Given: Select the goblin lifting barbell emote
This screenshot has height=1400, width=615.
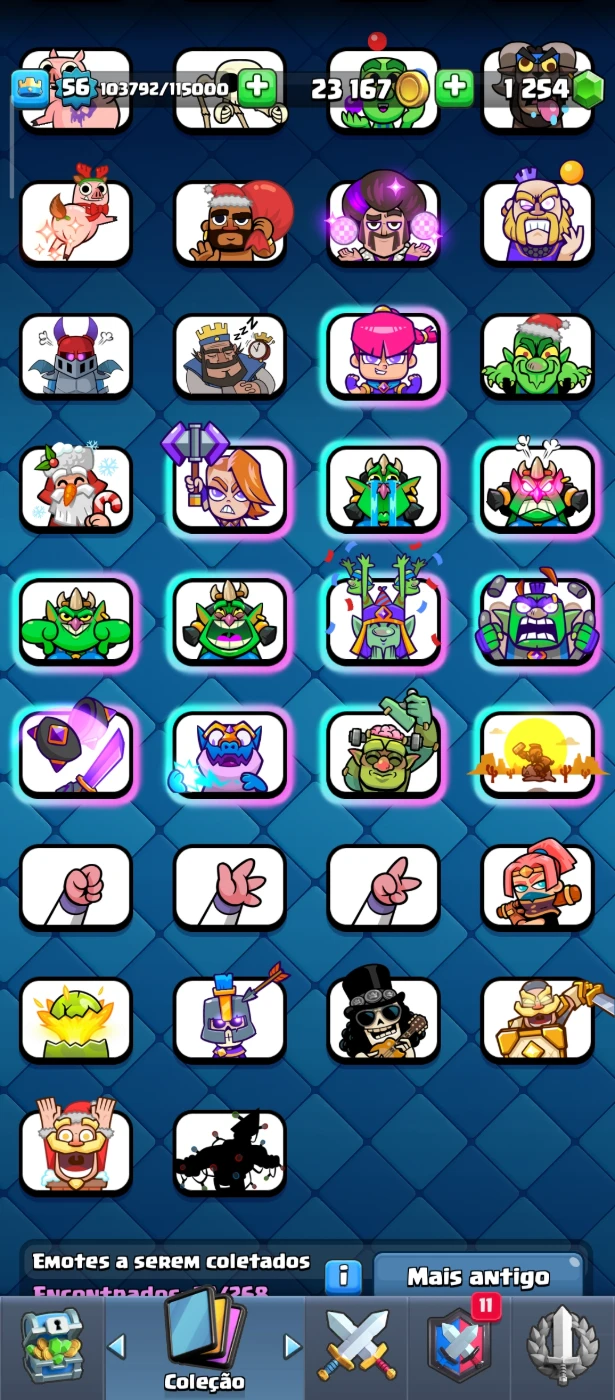Looking at the screenshot, I should (384, 754).
